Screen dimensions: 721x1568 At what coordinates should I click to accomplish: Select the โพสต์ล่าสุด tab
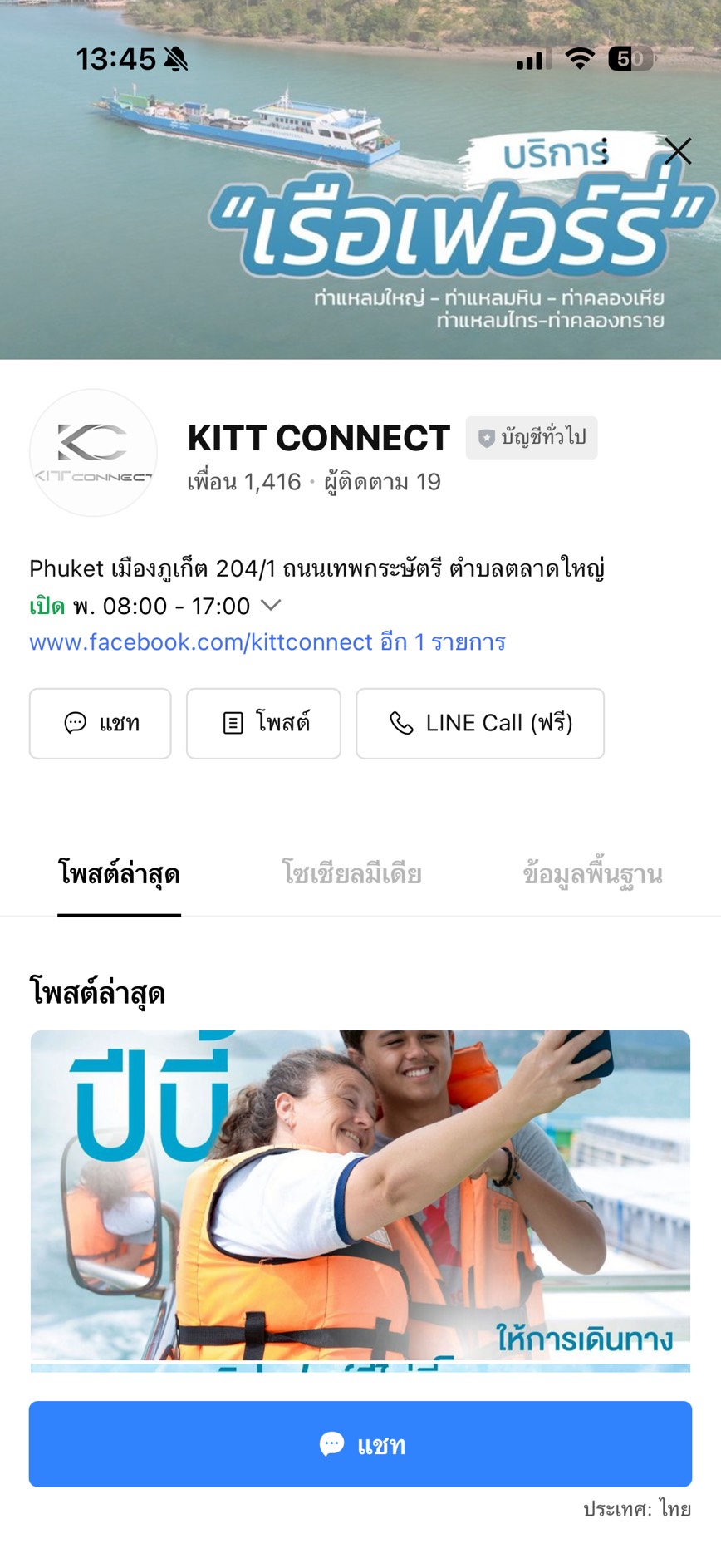tap(119, 874)
